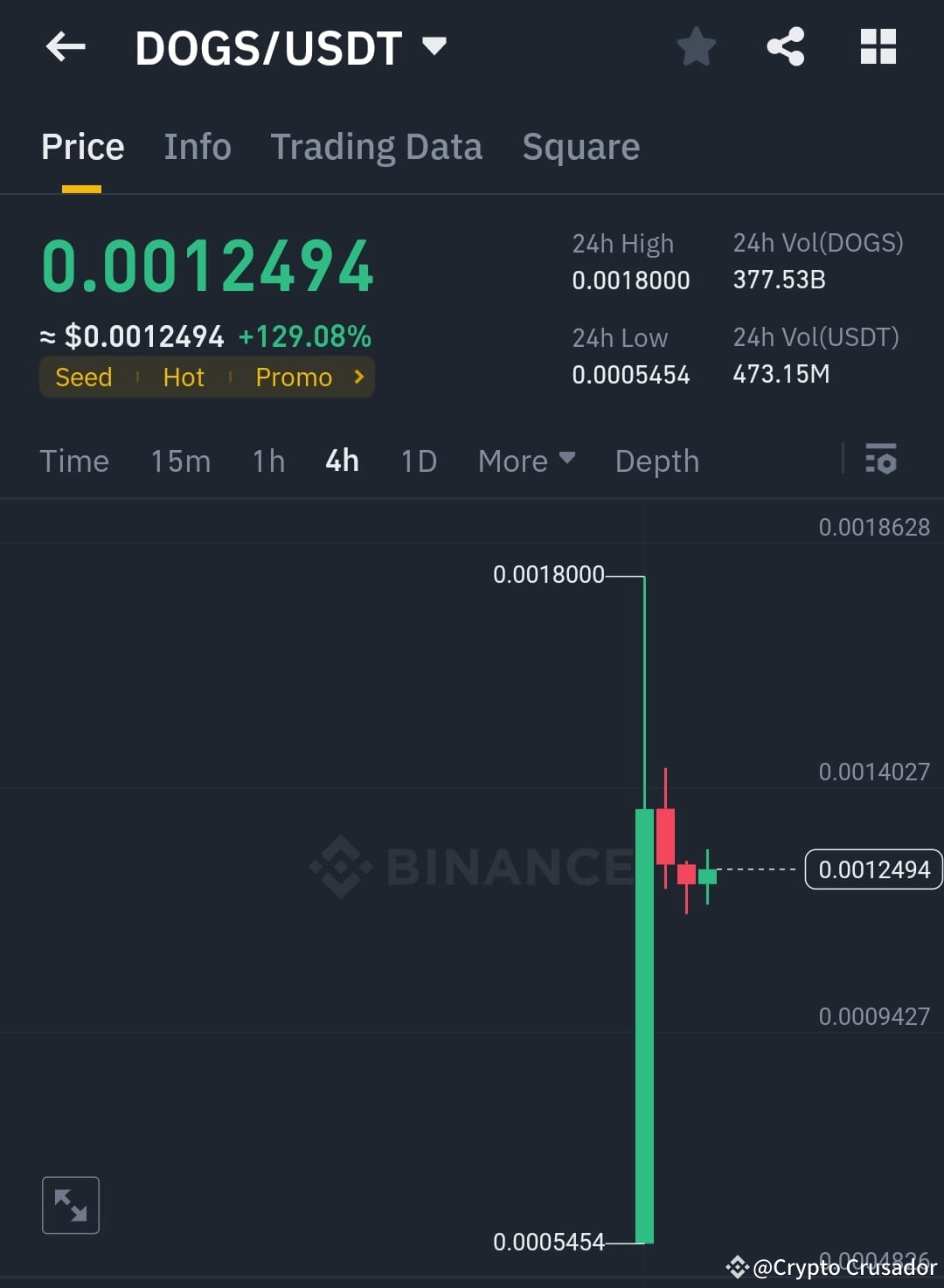Open Promo details via chevron

tap(357, 377)
